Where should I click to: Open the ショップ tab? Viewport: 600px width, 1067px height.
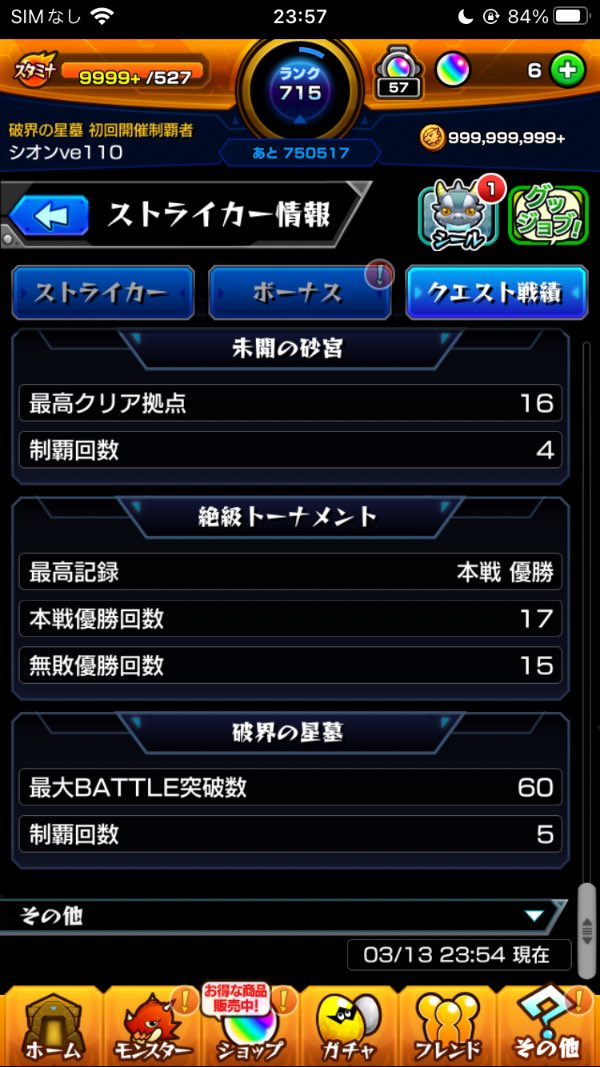(x=250, y=1028)
